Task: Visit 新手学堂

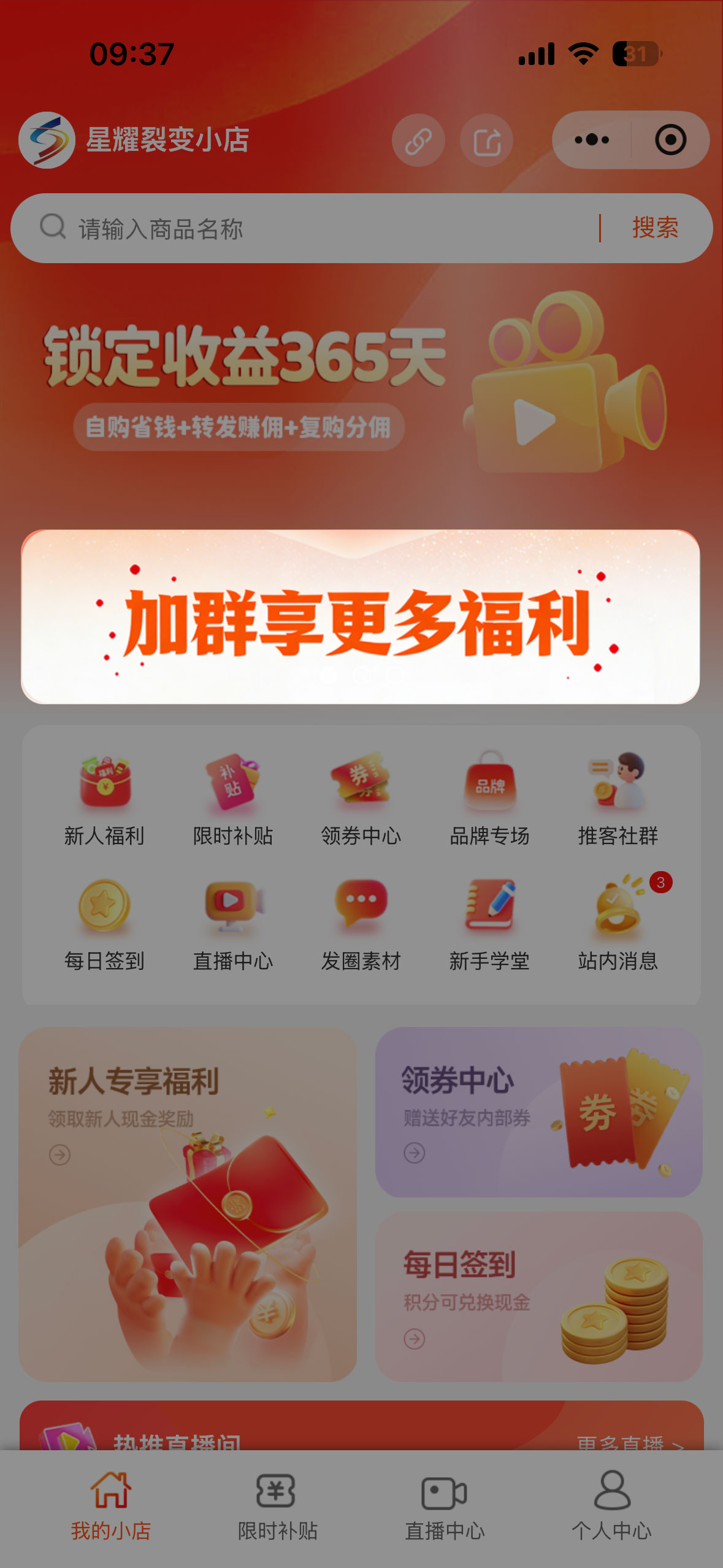Action: (489, 924)
